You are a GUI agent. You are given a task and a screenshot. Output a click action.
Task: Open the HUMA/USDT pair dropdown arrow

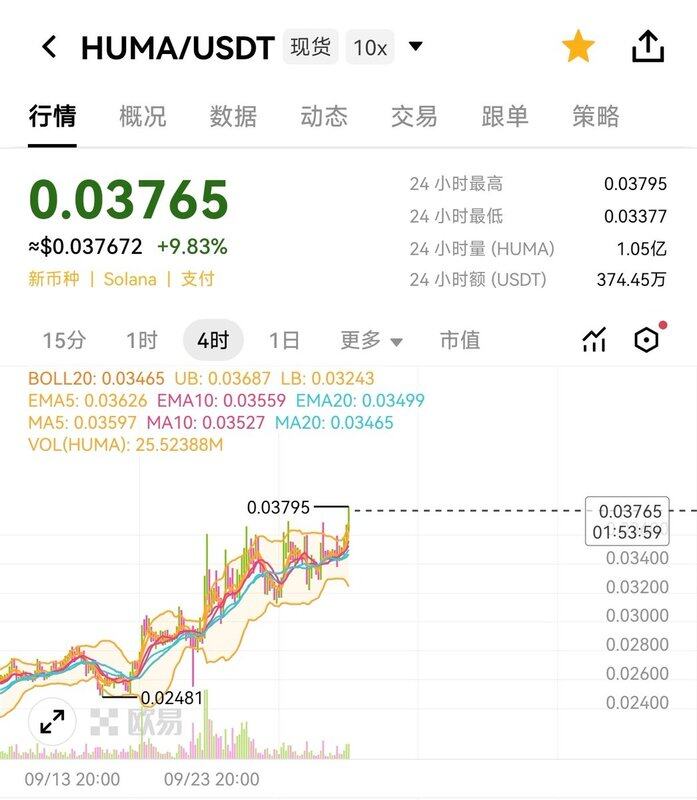coord(416,46)
